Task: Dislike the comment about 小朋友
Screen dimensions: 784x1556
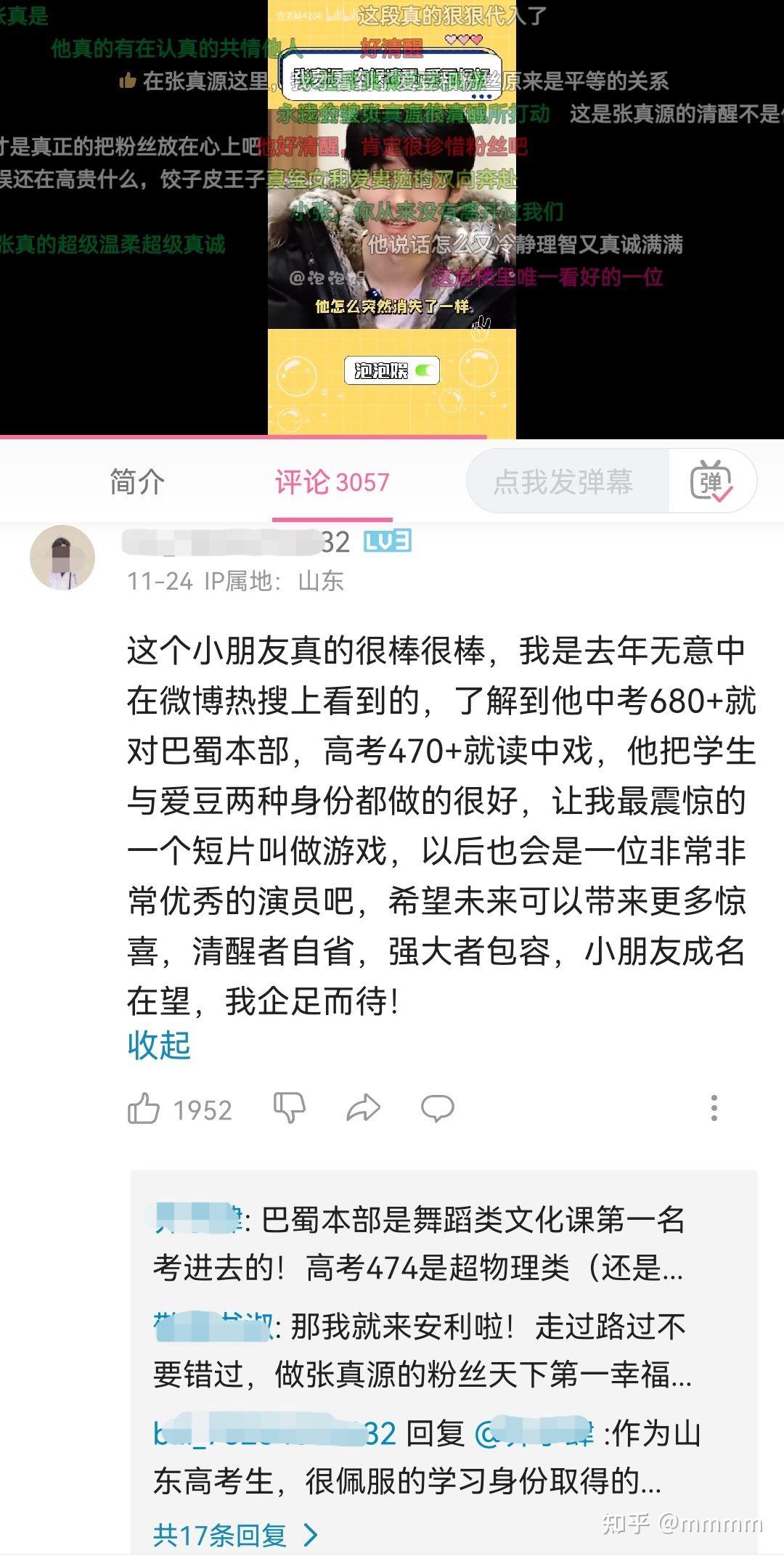Action: (x=289, y=1109)
